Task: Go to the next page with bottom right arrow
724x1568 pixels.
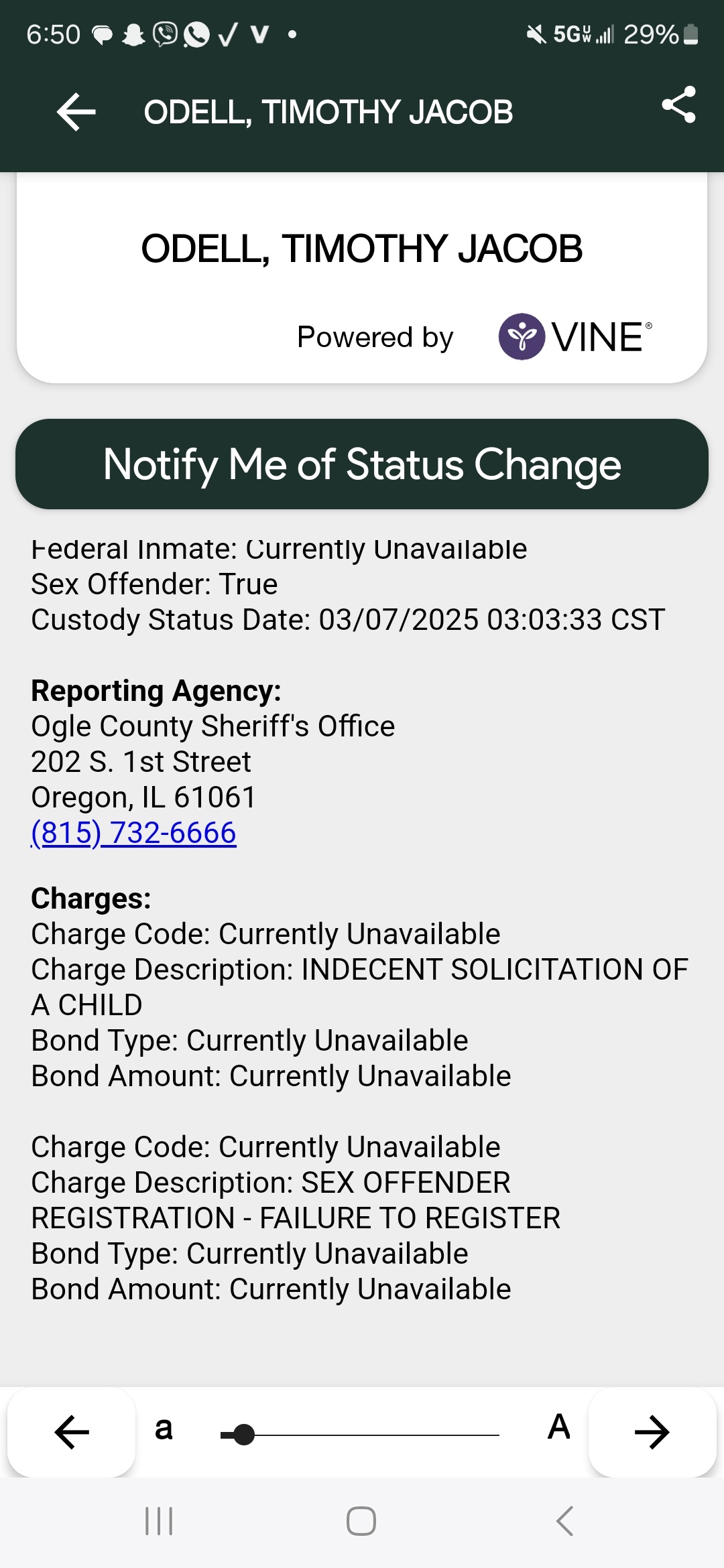Action: 652,1432
